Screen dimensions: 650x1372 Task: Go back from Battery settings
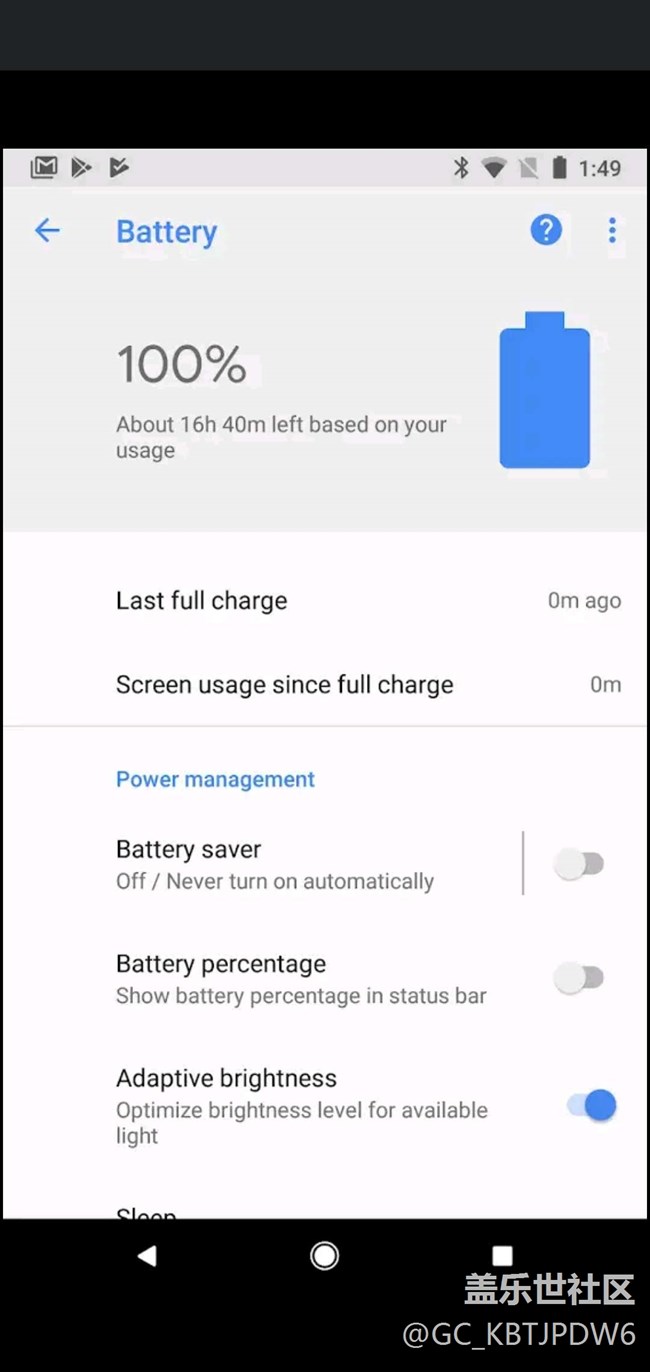click(x=47, y=231)
